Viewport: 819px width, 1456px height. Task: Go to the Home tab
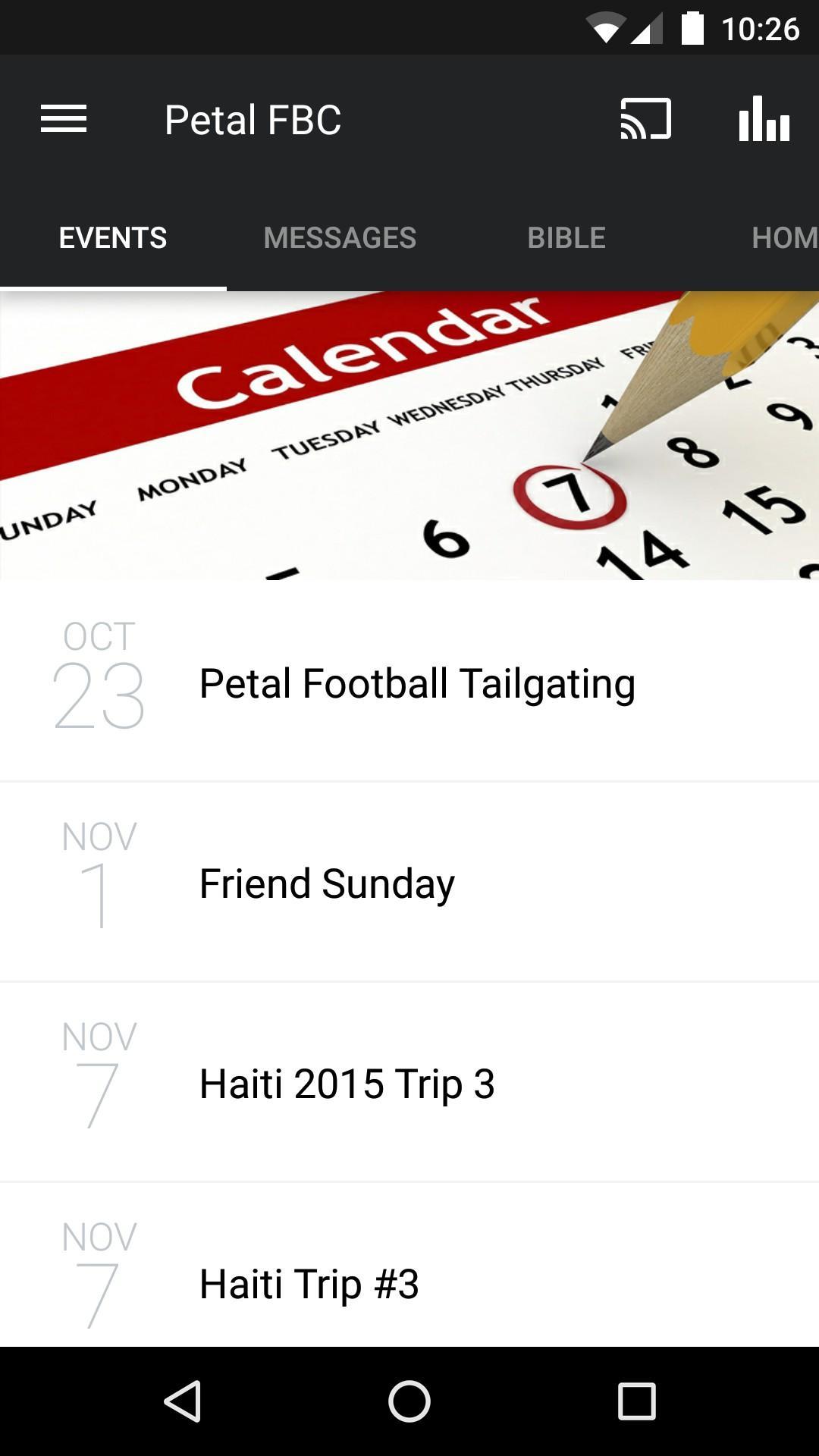(x=783, y=238)
